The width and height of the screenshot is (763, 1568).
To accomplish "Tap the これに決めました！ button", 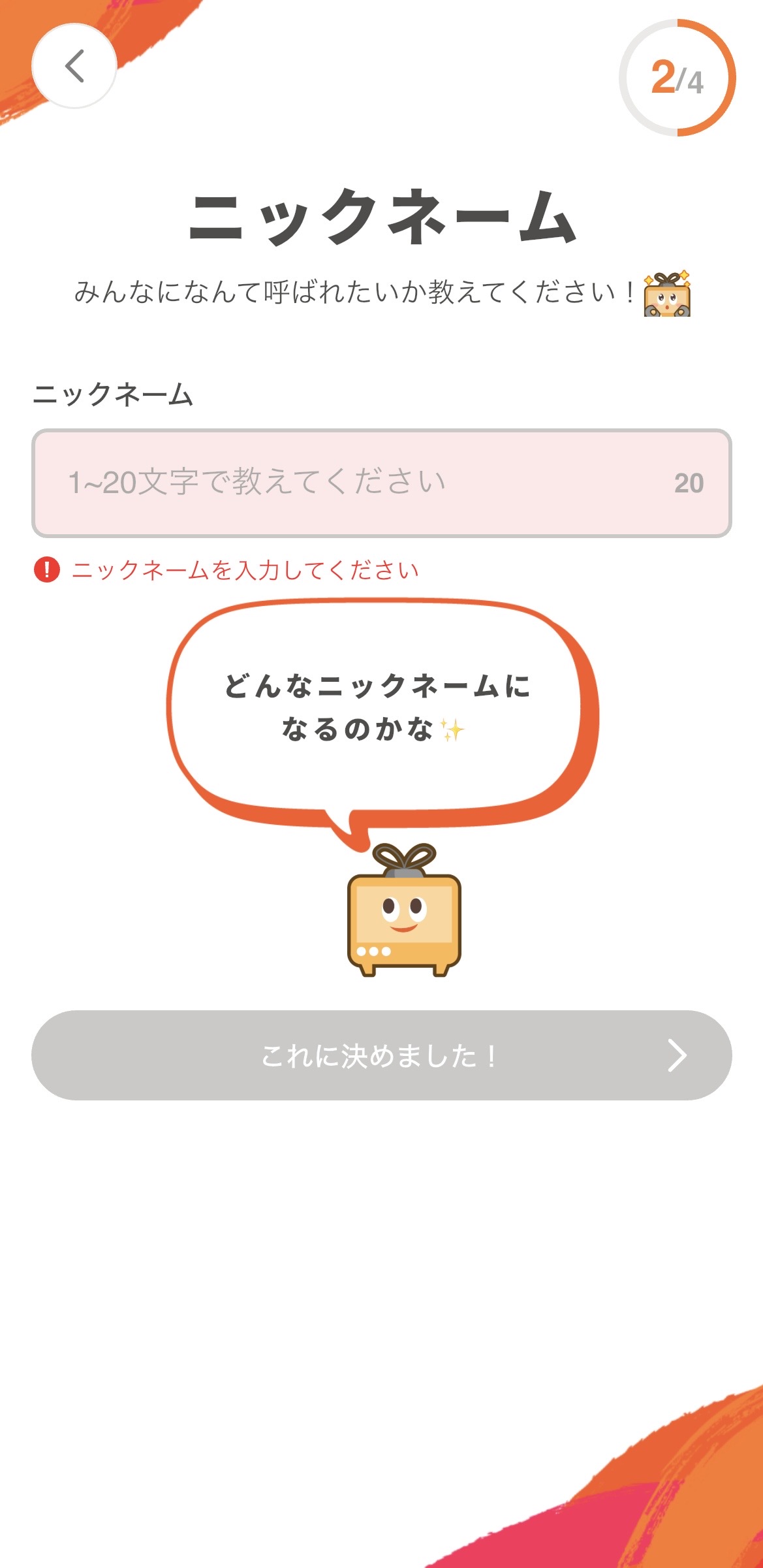I will (381, 1055).
